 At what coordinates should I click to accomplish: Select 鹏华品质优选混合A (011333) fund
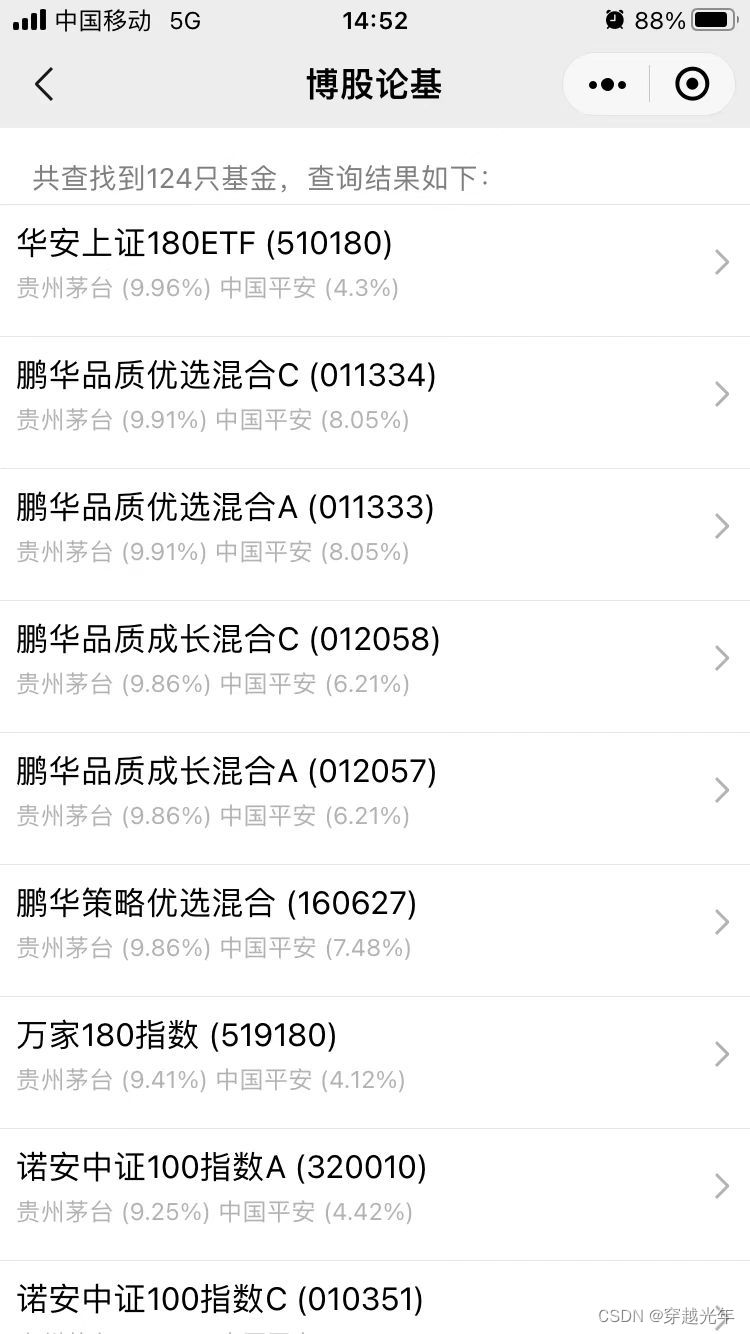[375, 528]
